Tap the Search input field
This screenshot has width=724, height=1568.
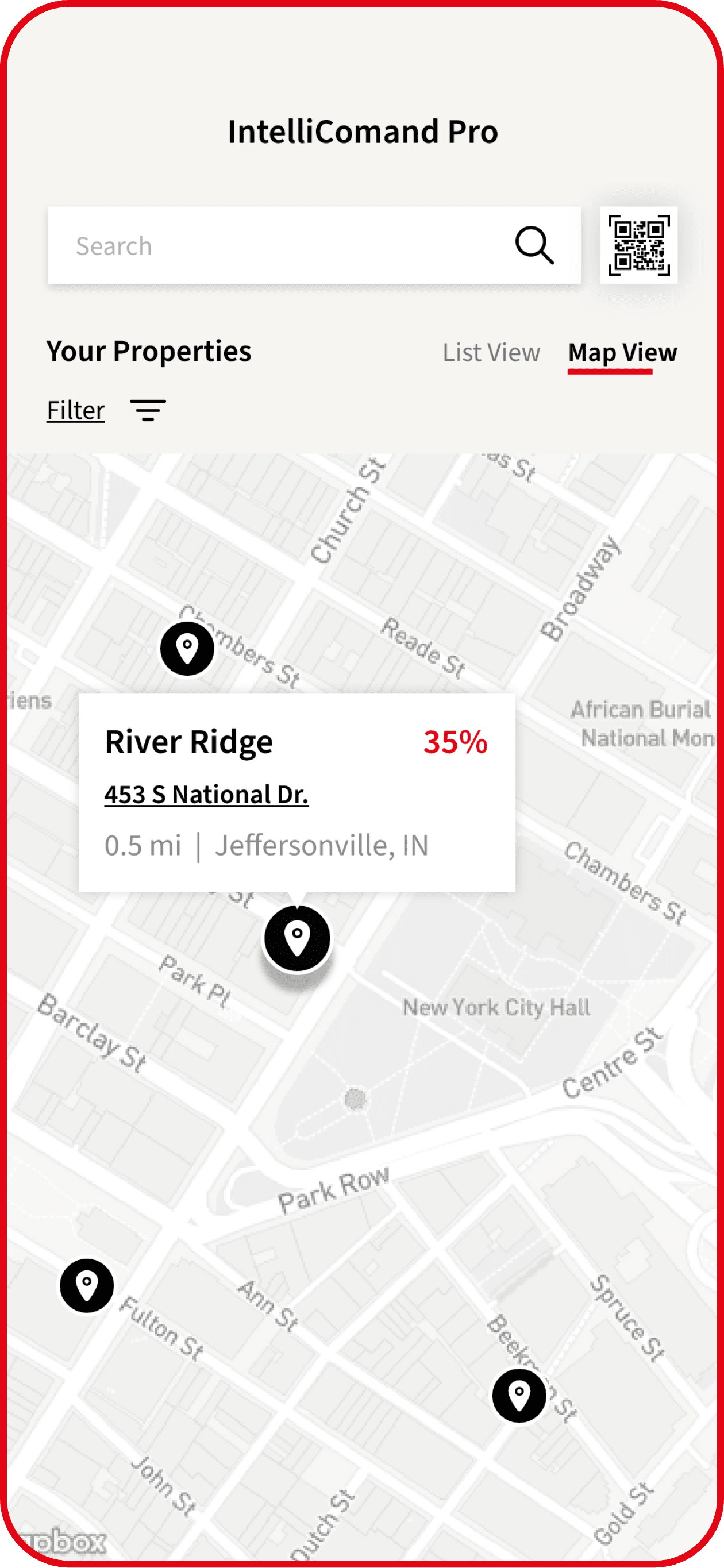click(274, 245)
